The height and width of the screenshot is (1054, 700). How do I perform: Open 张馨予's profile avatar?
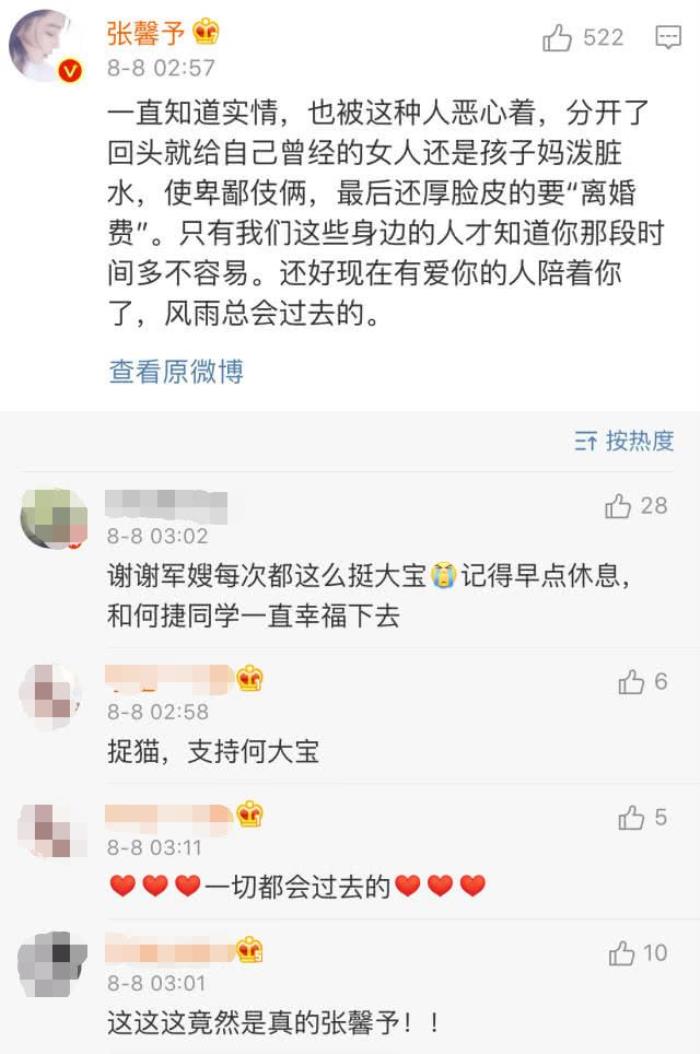(x=46, y=47)
